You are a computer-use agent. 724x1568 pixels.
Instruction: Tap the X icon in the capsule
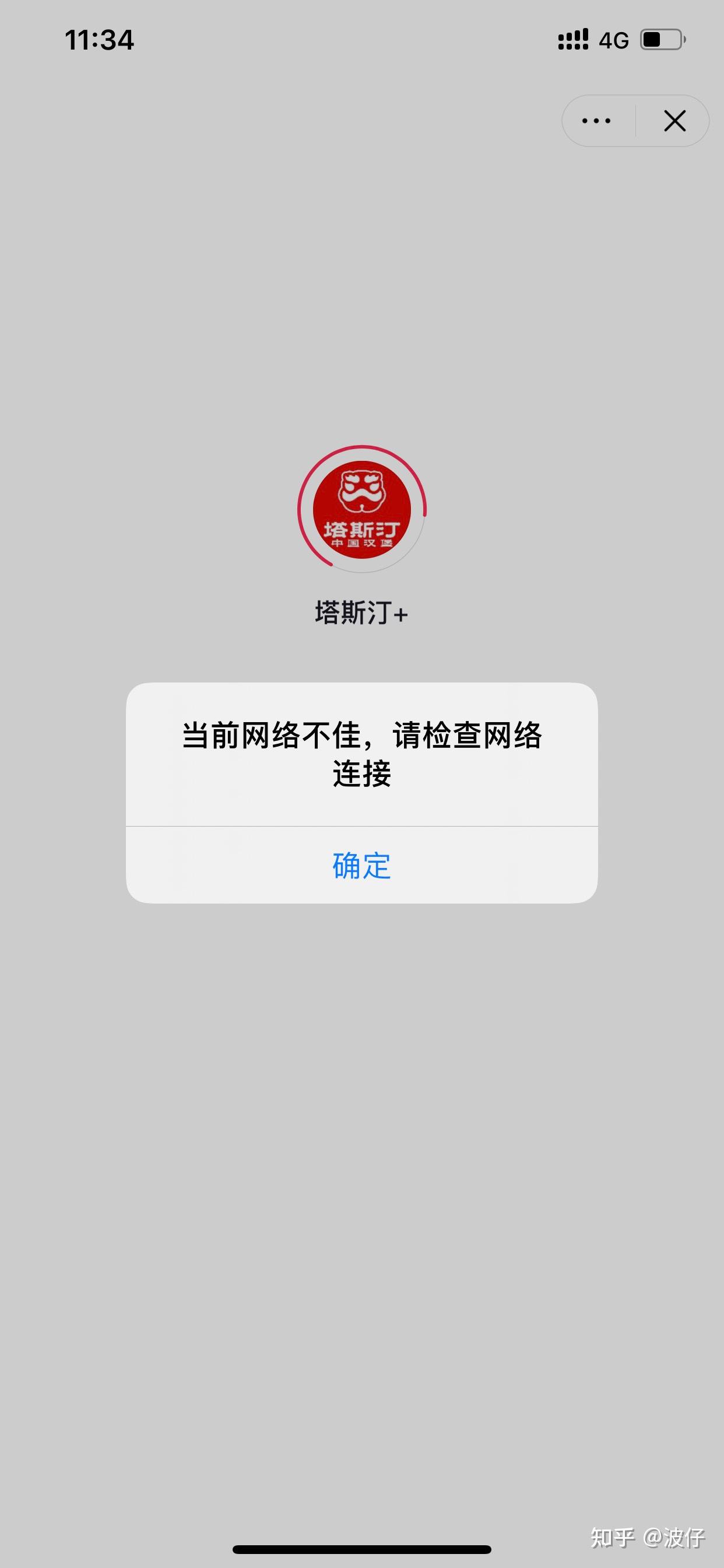(674, 121)
